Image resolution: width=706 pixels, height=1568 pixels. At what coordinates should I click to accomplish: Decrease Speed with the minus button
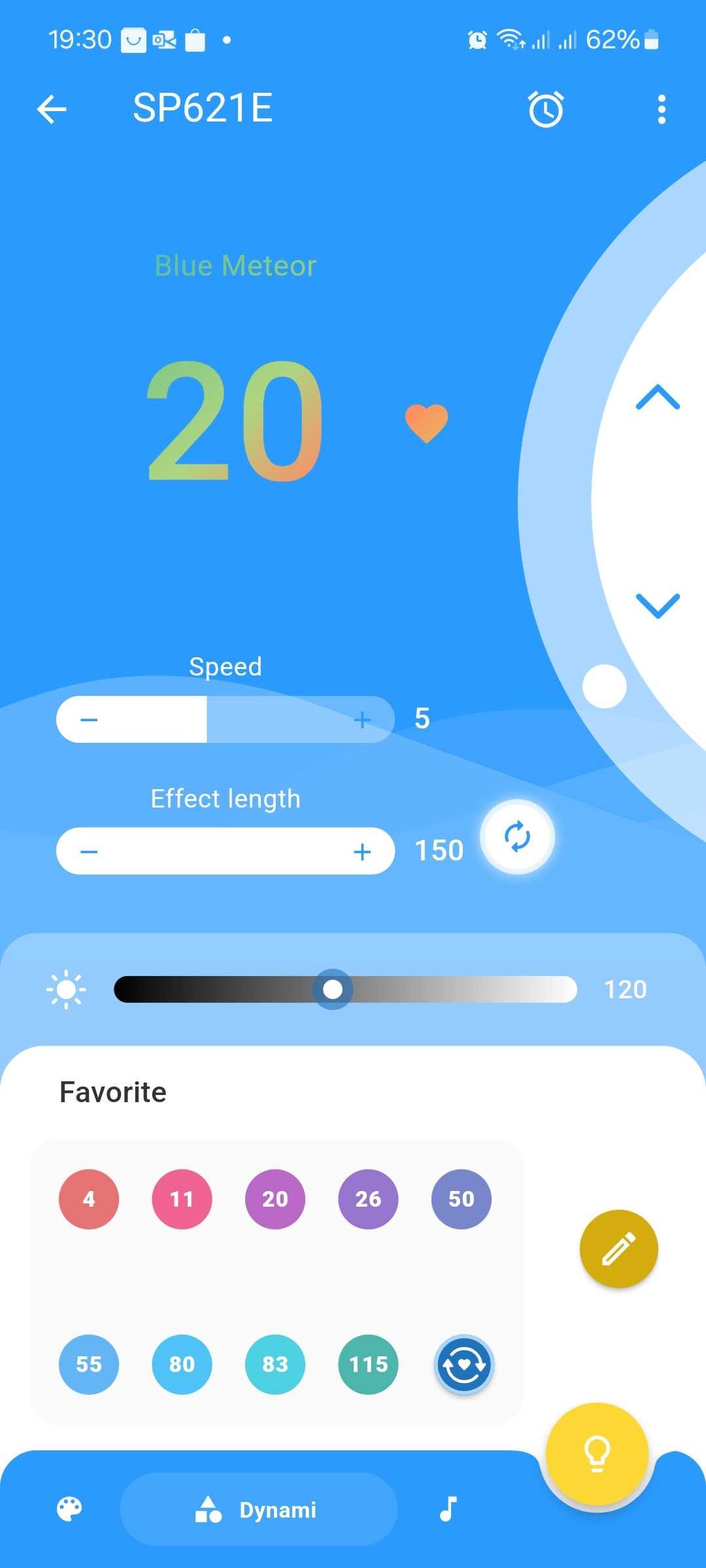(89, 720)
